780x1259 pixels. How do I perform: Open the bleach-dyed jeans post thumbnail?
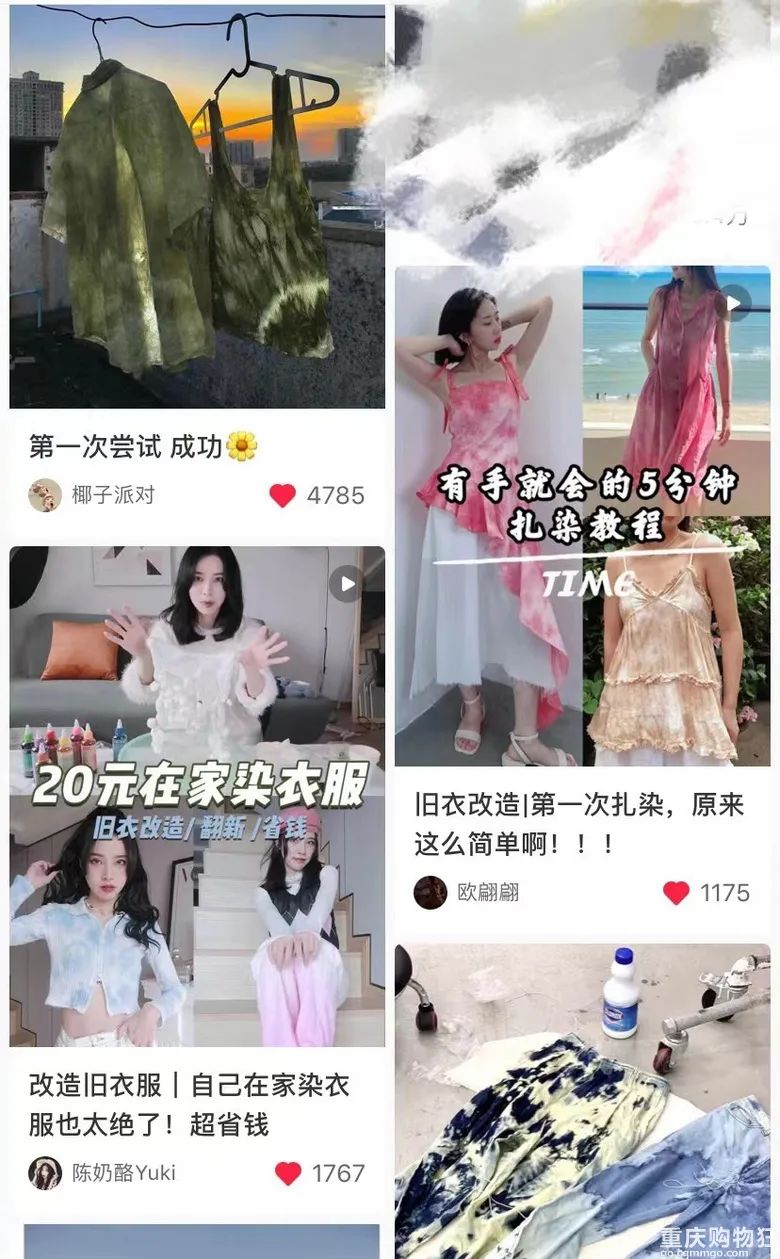click(585, 1090)
